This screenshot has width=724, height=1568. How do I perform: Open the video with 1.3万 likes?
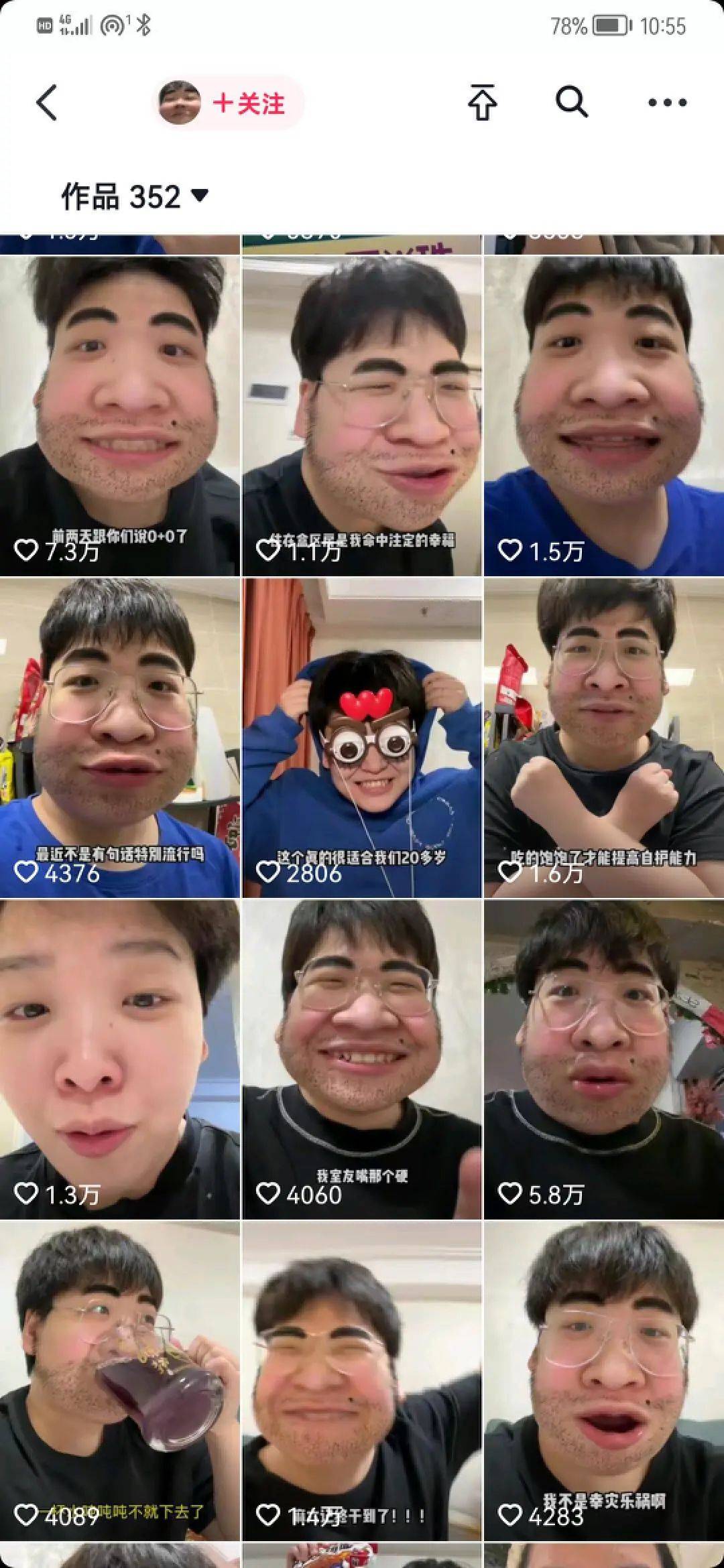119,1059
